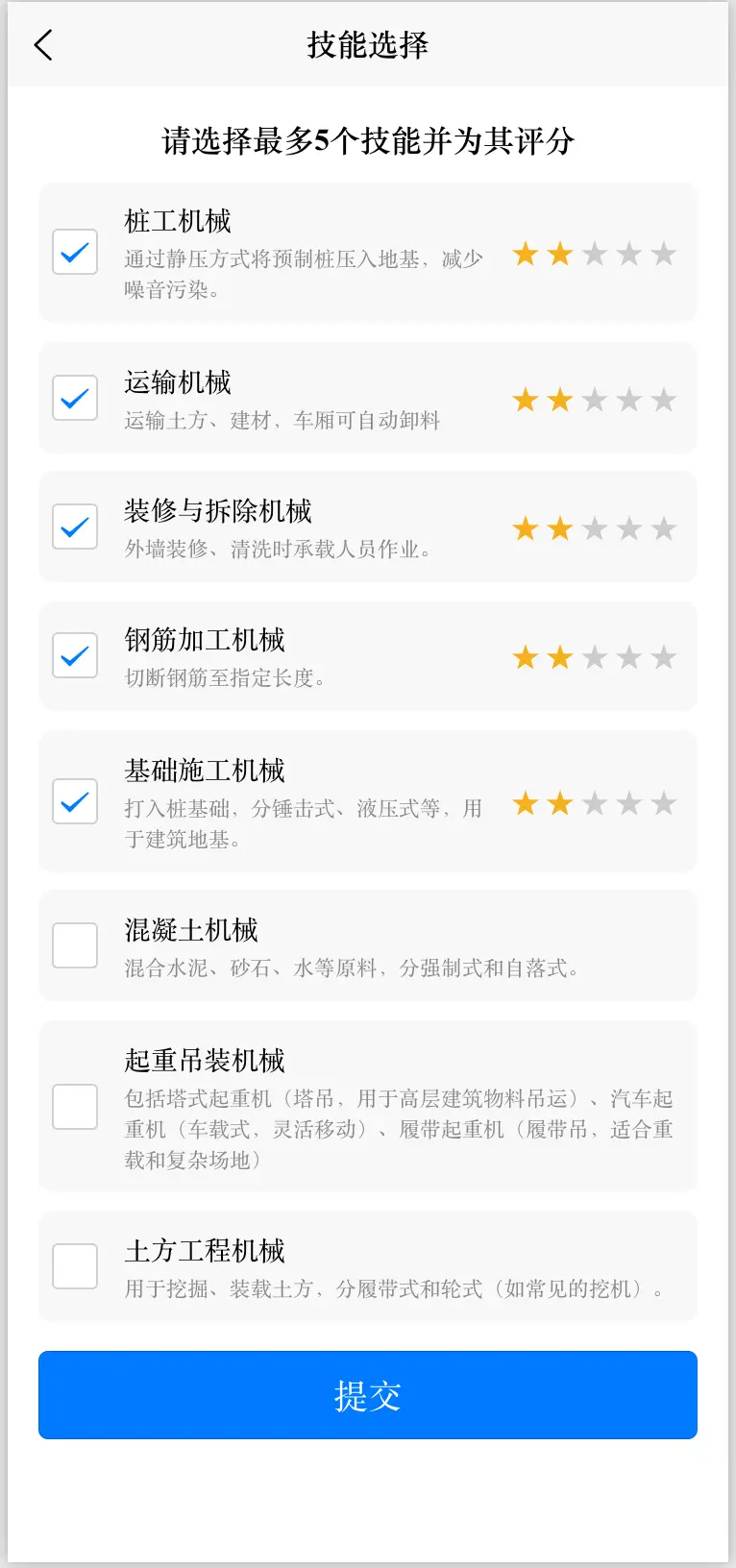Screen dimensions: 736x1568
Task: Tick the 土方工程机械 checkbox
Action: (75, 1266)
